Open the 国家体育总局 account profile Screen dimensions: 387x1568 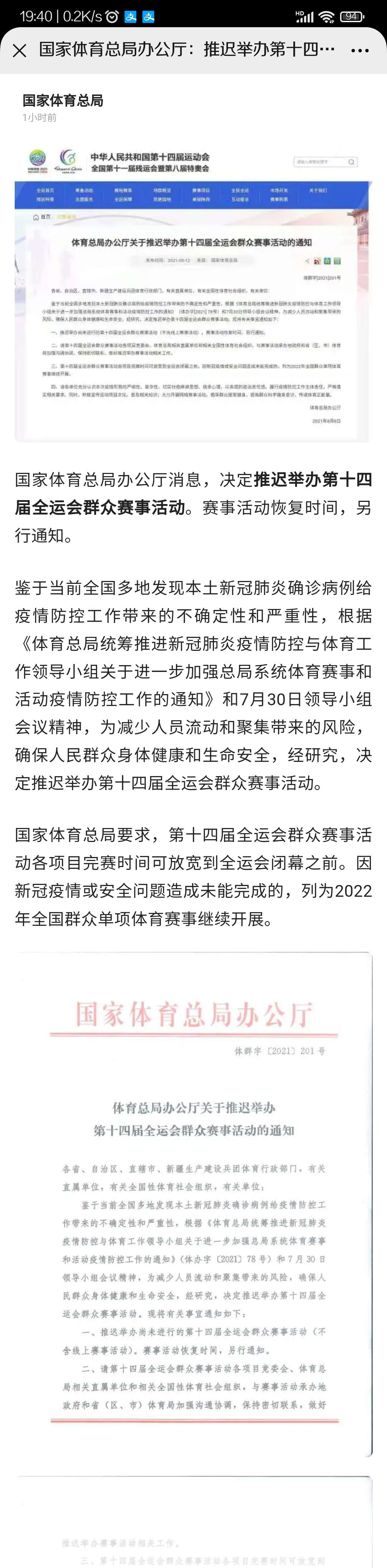(x=63, y=101)
